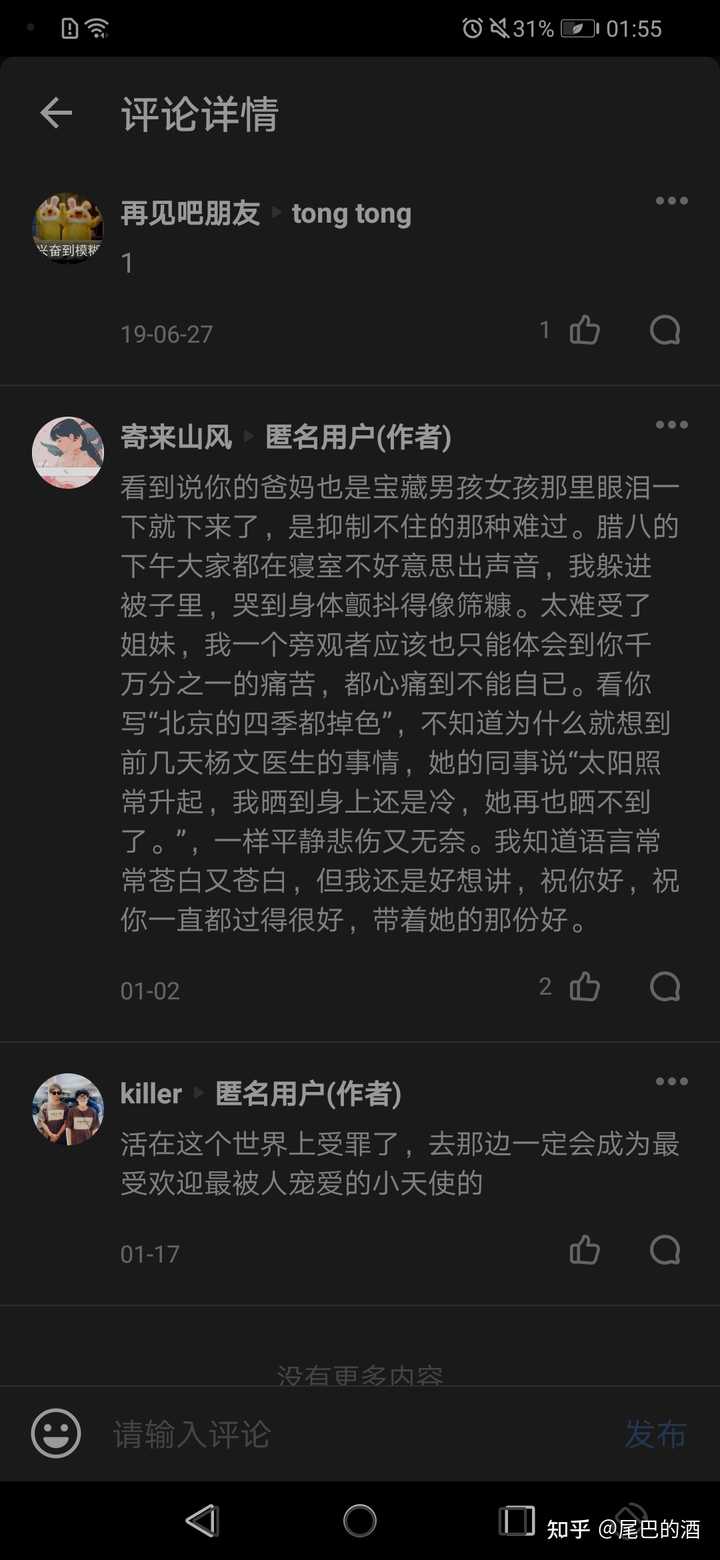Go to the system home screen
Viewport: 720px width, 1560px height.
360,1521
